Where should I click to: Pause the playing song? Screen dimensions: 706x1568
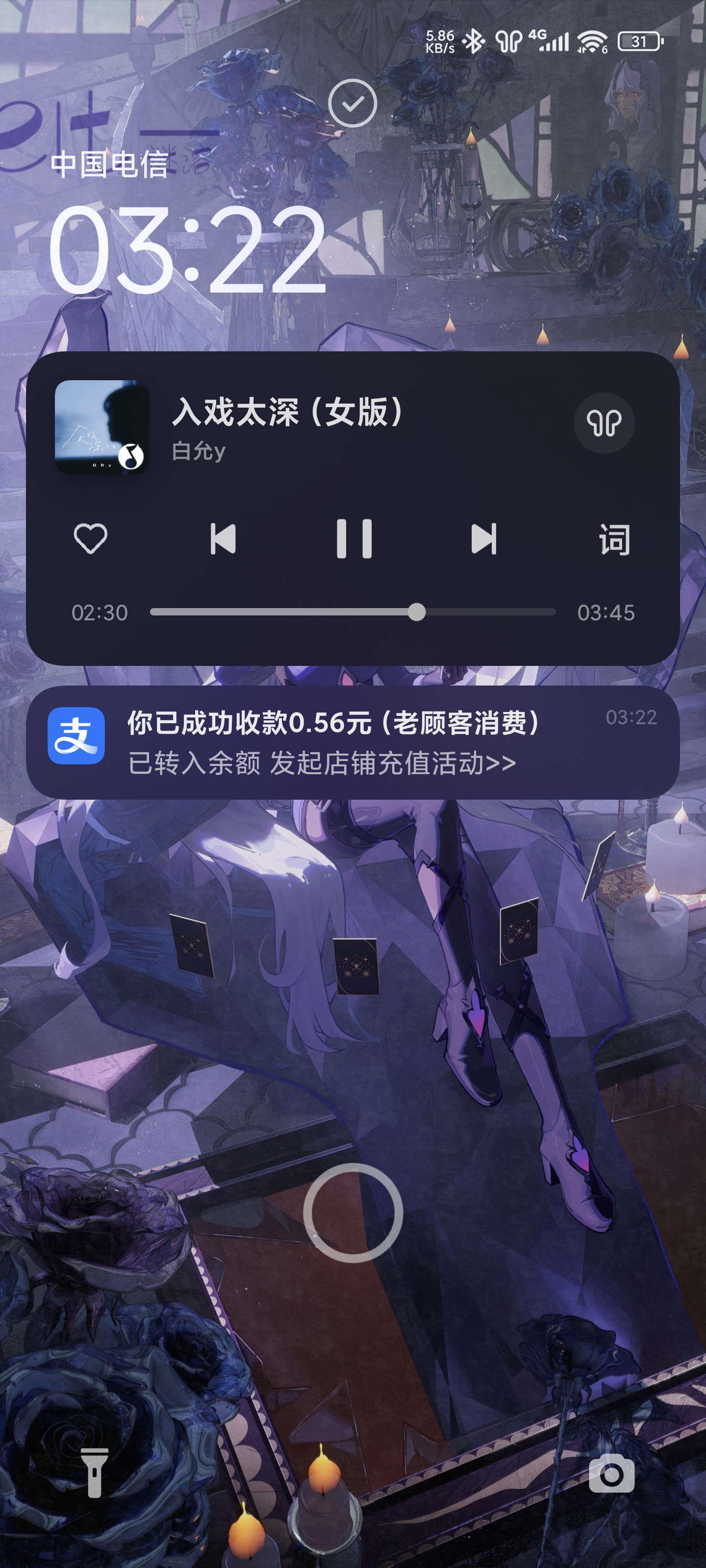[x=354, y=539]
